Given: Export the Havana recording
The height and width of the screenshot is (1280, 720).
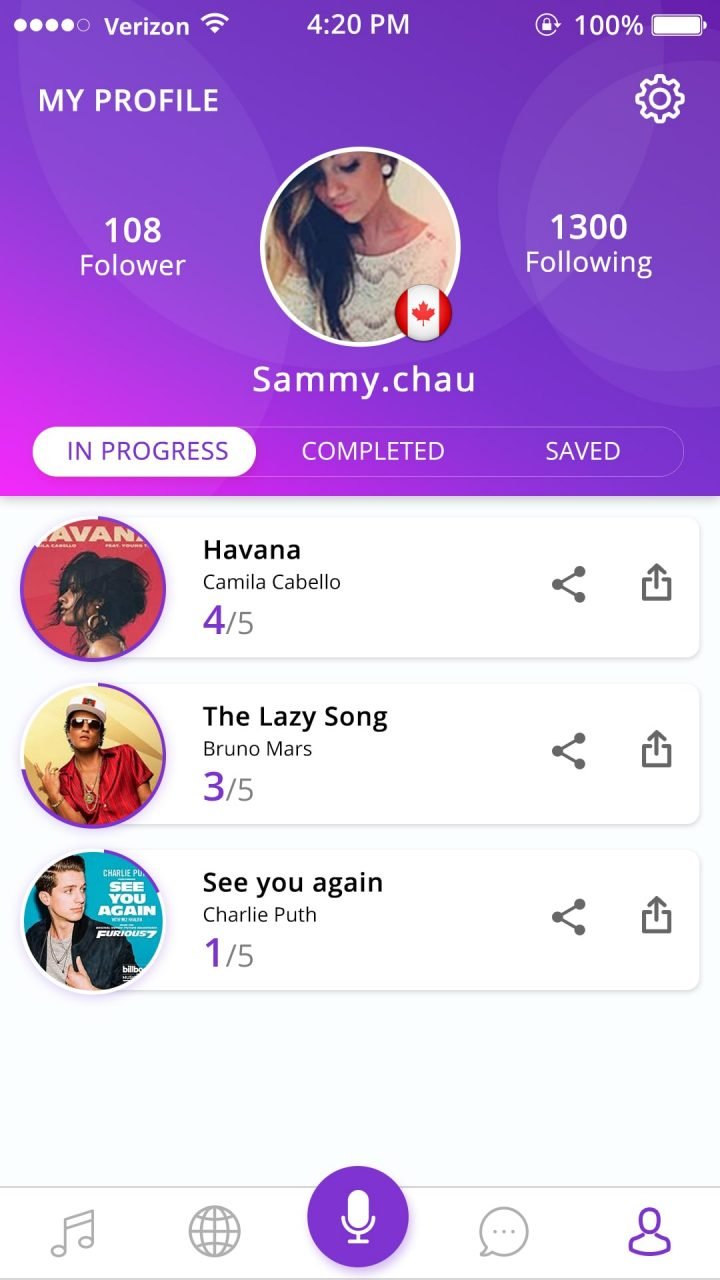Looking at the screenshot, I should tap(656, 584).
